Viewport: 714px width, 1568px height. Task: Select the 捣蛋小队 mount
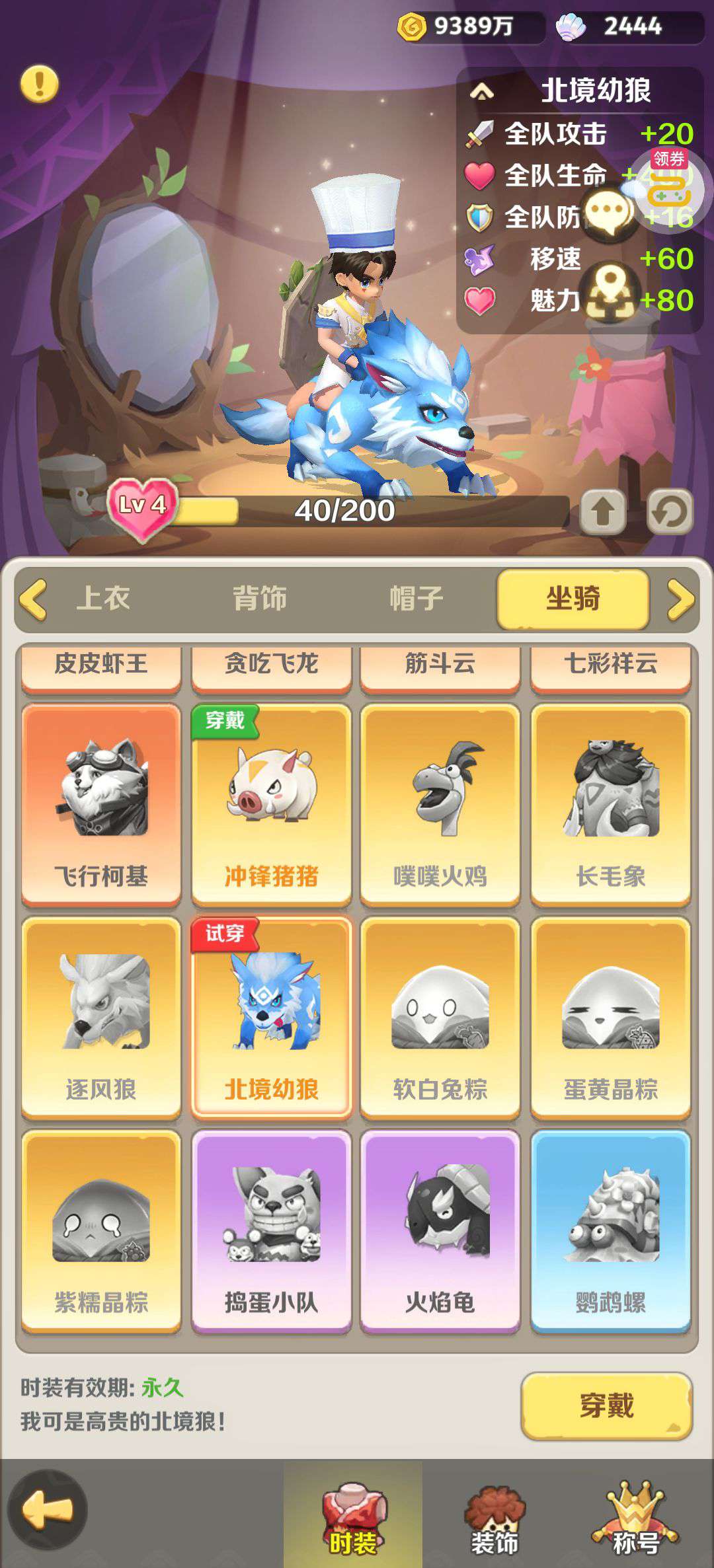271,1231
